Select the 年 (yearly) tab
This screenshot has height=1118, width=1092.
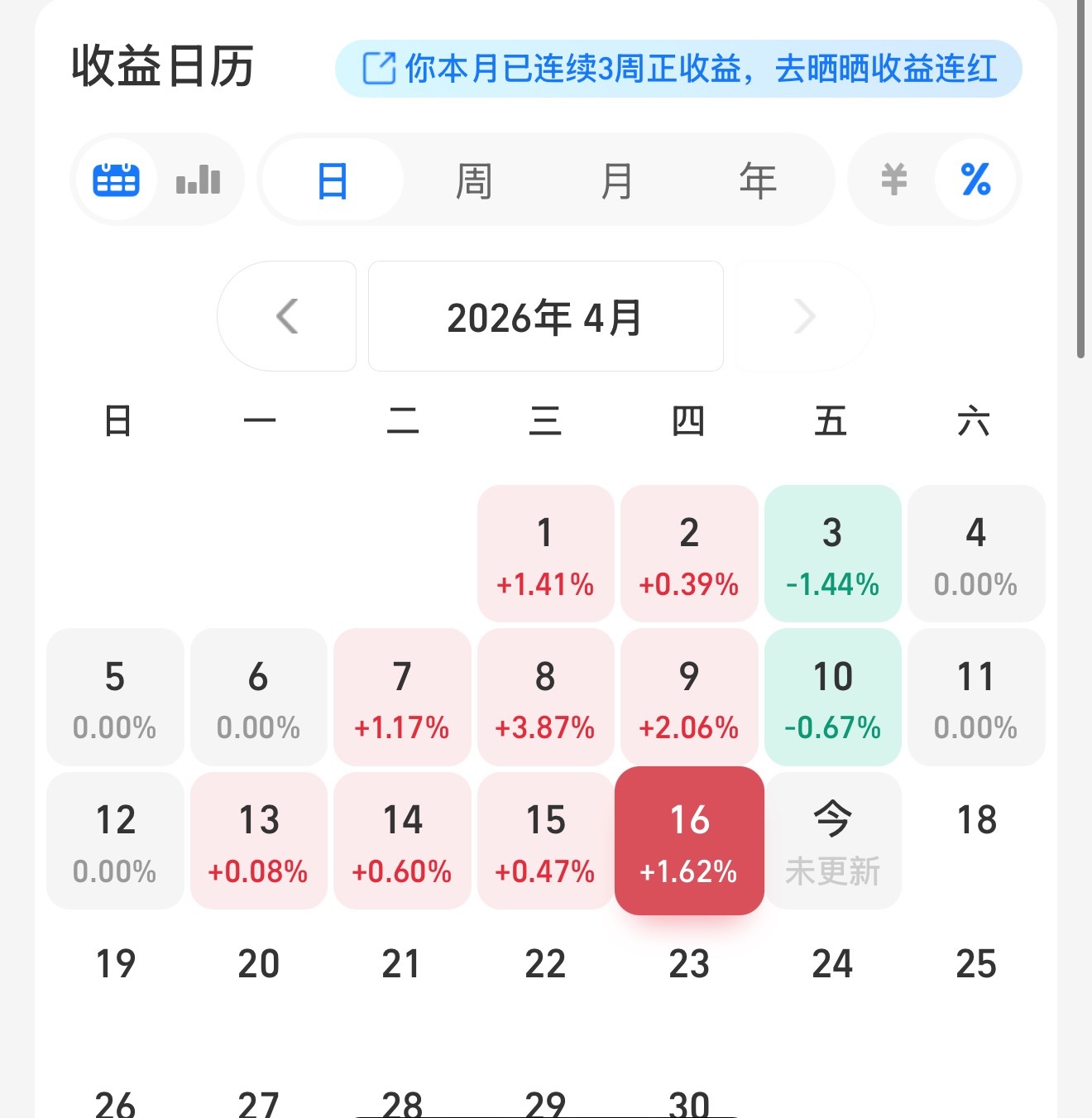coord(758,180)
